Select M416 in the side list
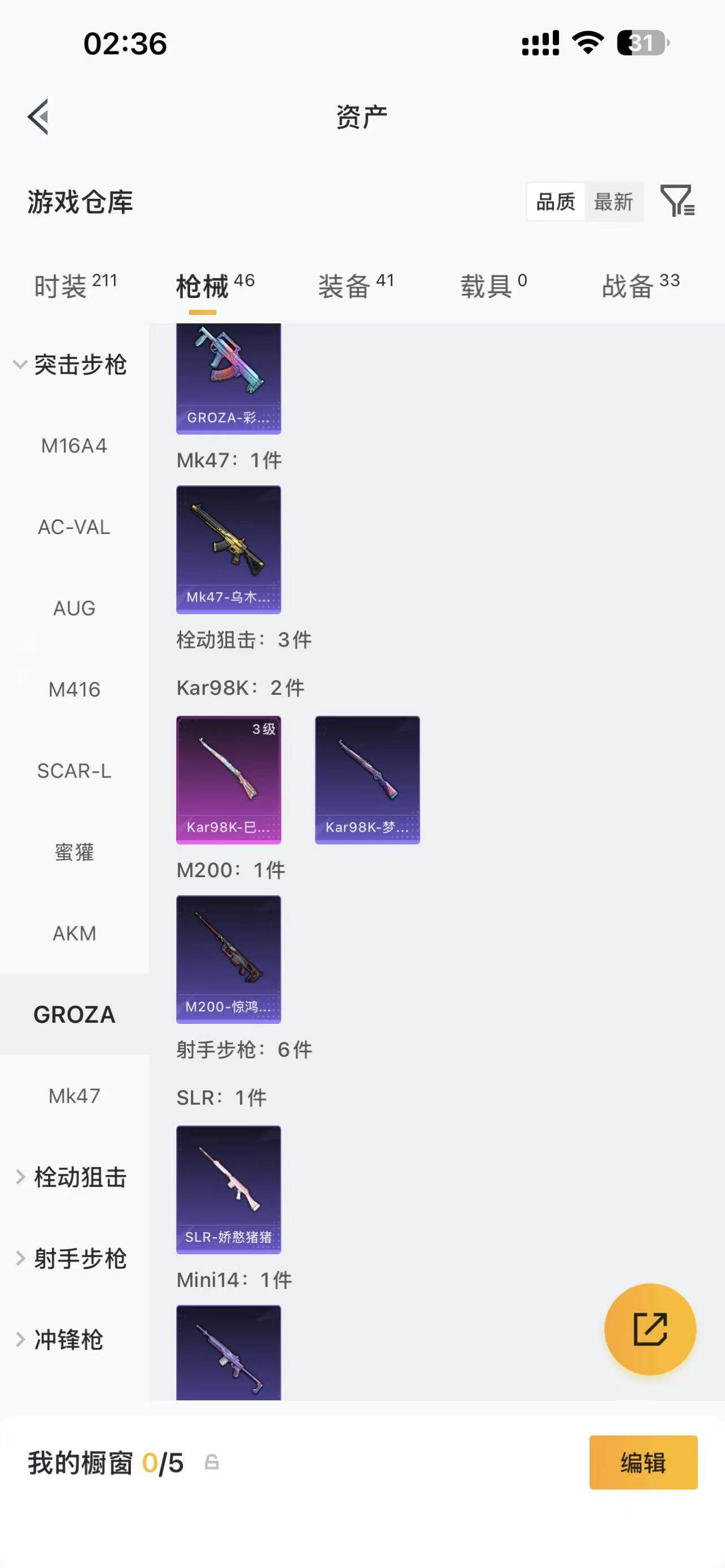 click(x=74, y=690)
